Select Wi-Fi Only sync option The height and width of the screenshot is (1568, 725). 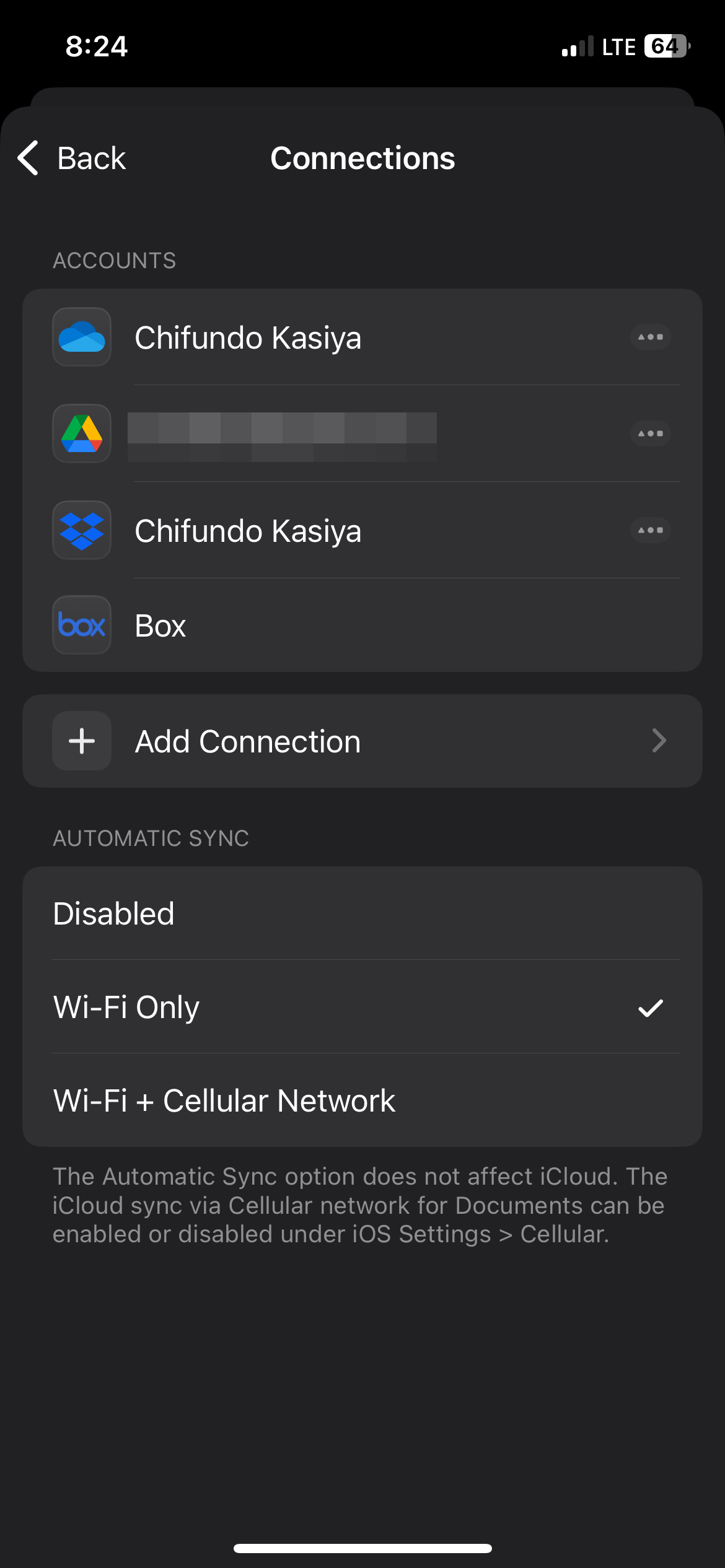coord(362,1007)
